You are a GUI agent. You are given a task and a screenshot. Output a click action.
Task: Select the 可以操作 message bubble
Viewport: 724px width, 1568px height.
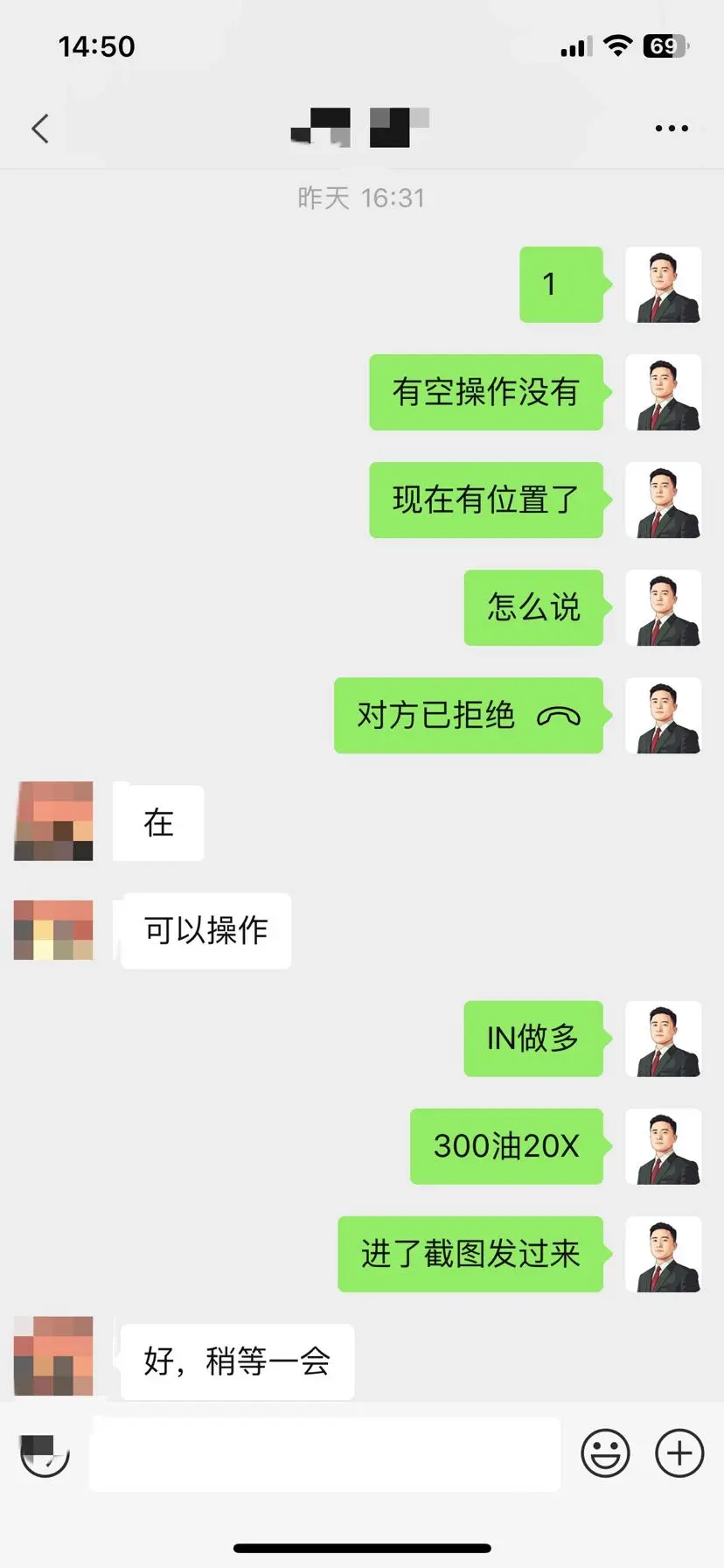pyautogui.click(x=205, y=931)
